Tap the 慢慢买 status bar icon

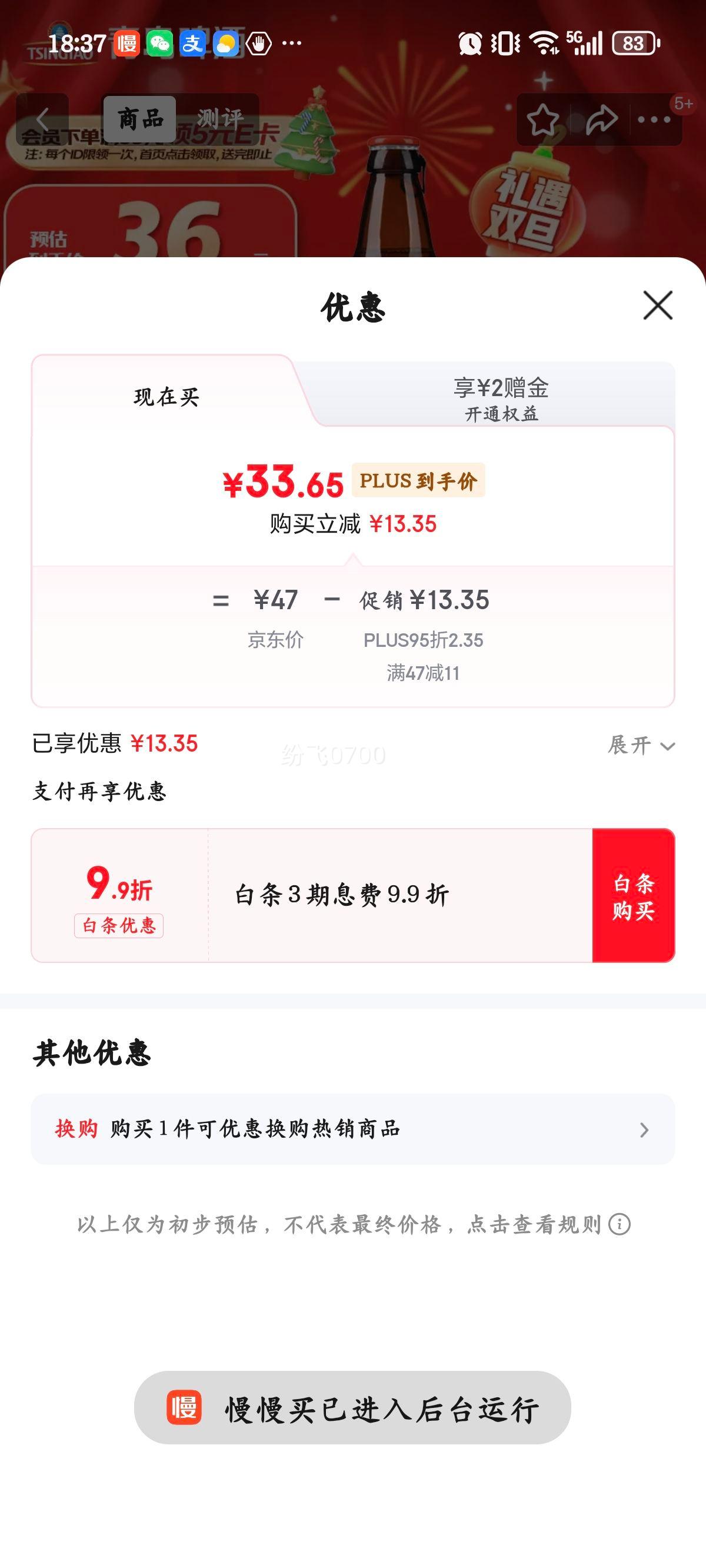pyautogui.click(x=126, y=41)
